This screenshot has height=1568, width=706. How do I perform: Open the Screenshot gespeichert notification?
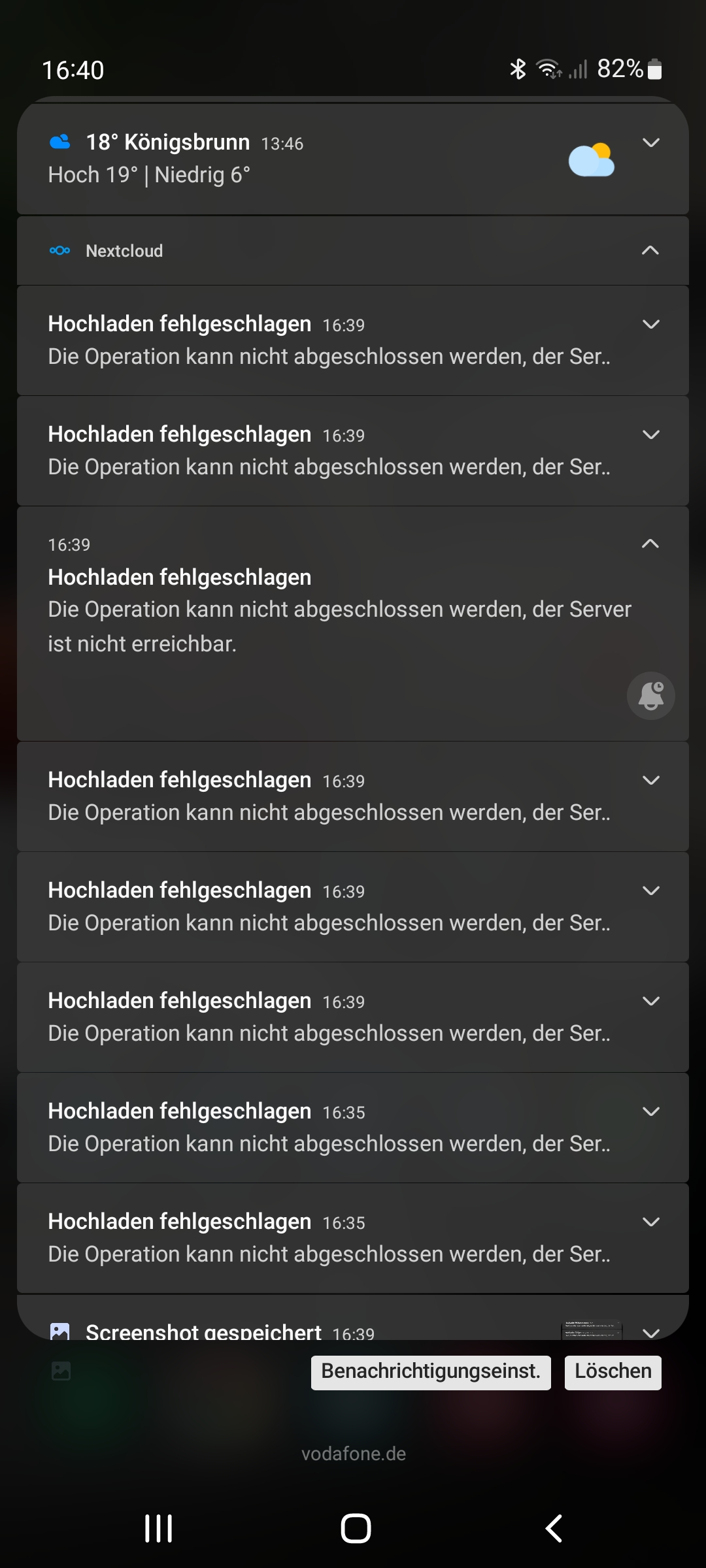coord(203,1330)
